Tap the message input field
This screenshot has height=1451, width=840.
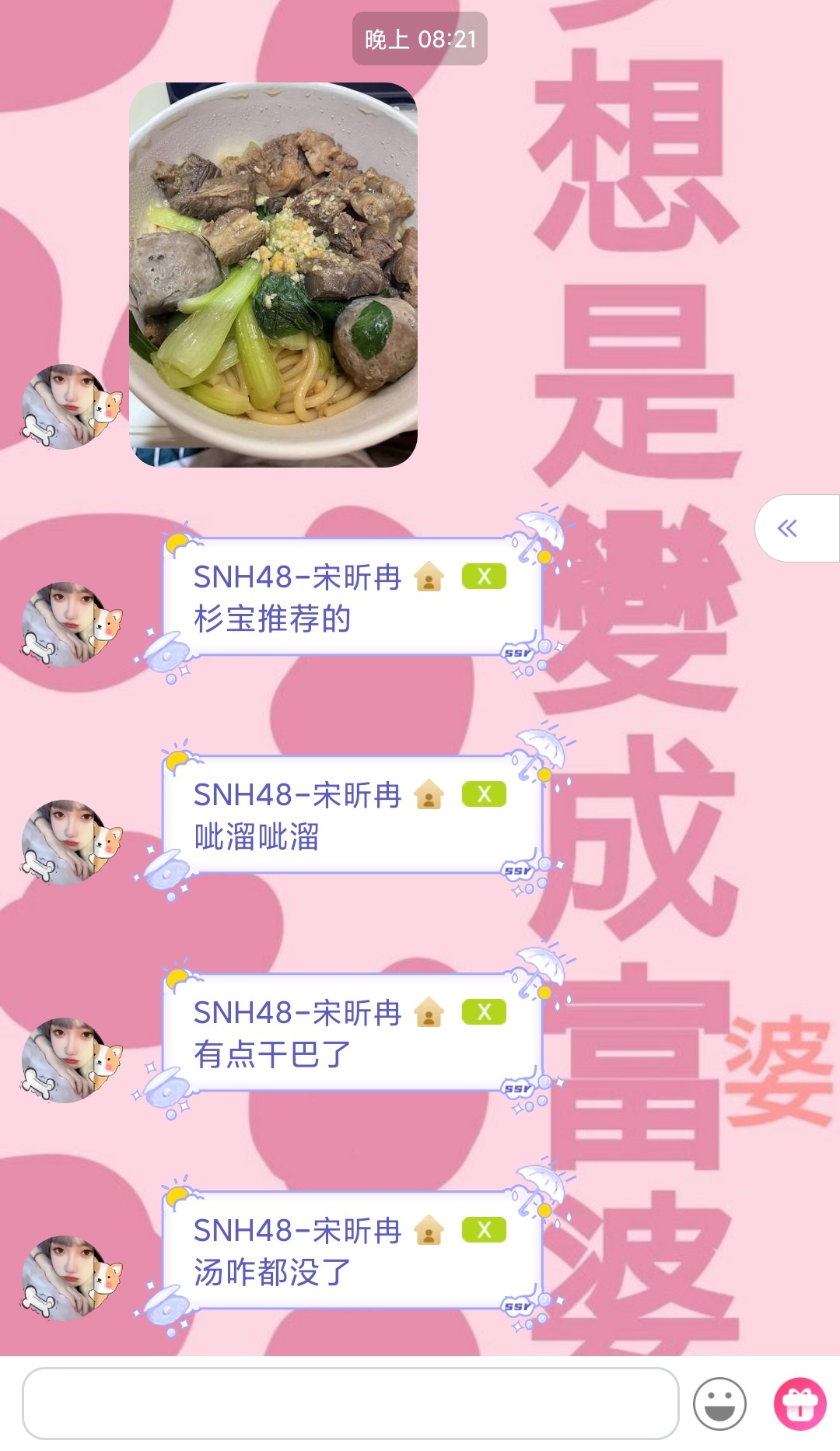point(350,1403)
